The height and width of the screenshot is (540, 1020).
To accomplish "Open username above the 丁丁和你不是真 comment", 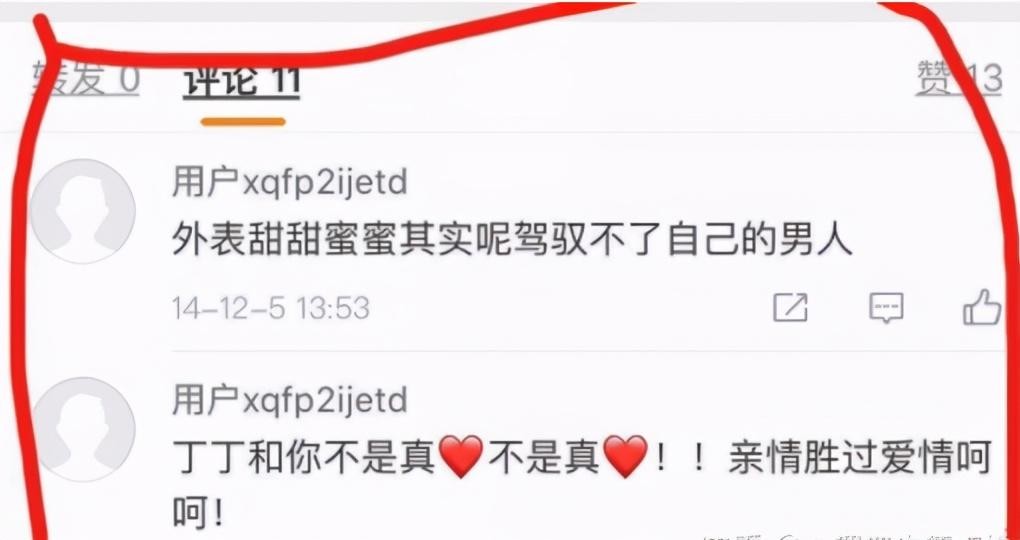I will pyautogui.click(x=290, y=400).
